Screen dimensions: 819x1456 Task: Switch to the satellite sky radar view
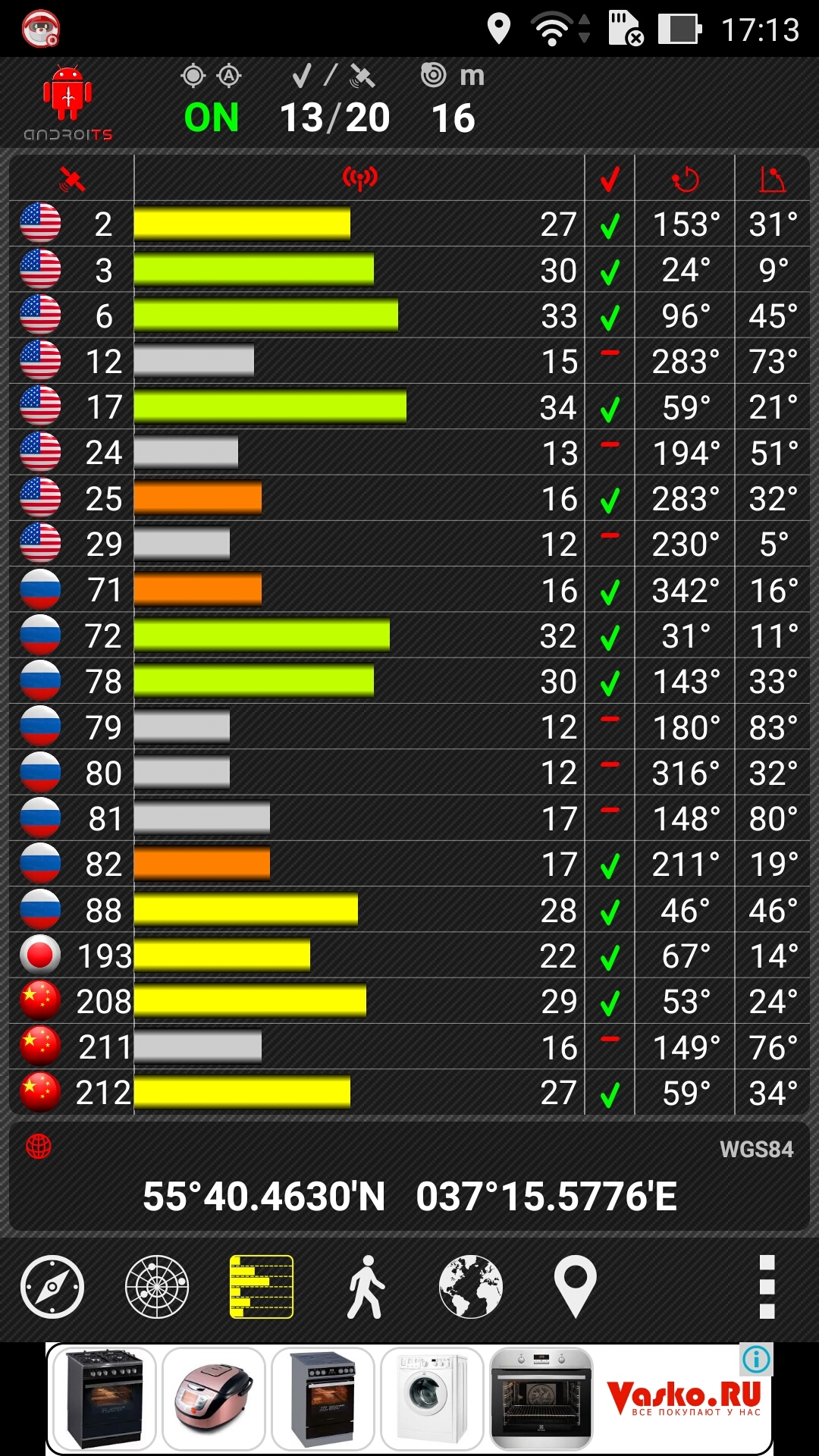(x=157, y=1287)
